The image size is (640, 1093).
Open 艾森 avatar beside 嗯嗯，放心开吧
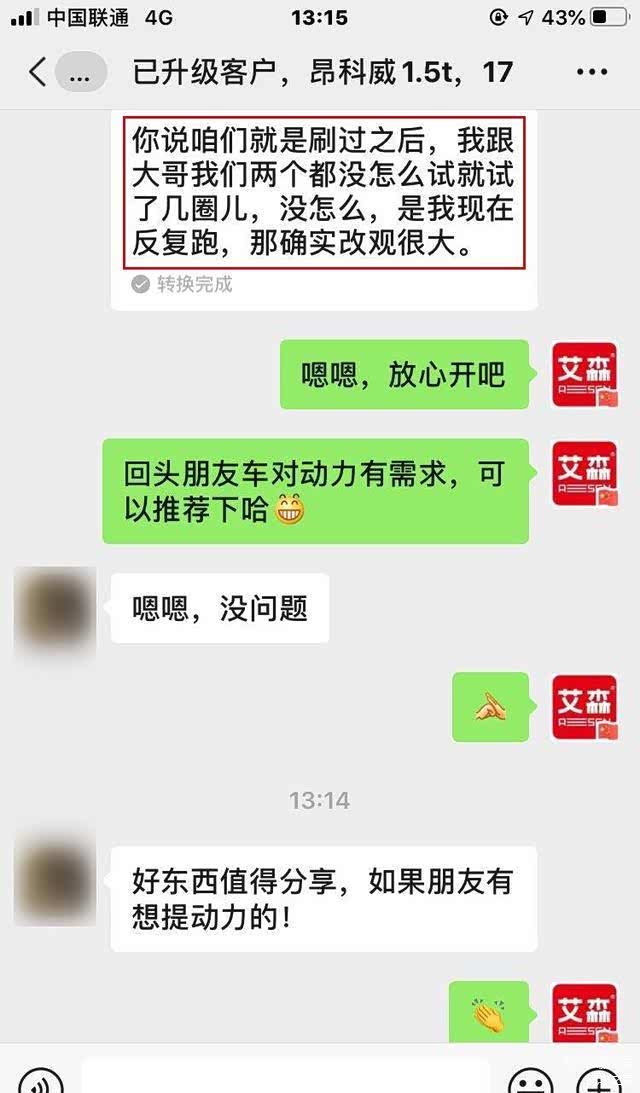585,375
